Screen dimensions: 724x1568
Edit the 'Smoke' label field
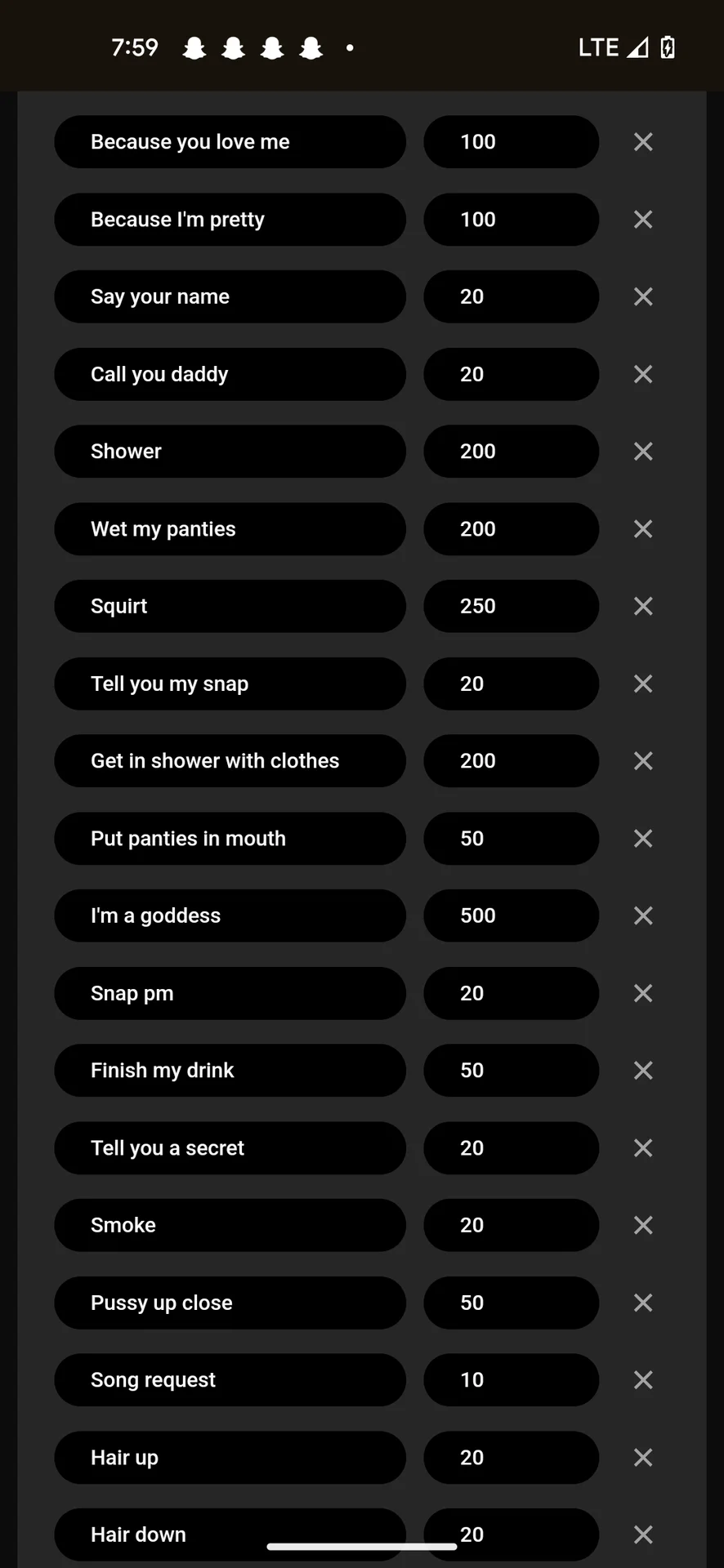tap(230, 1225)
